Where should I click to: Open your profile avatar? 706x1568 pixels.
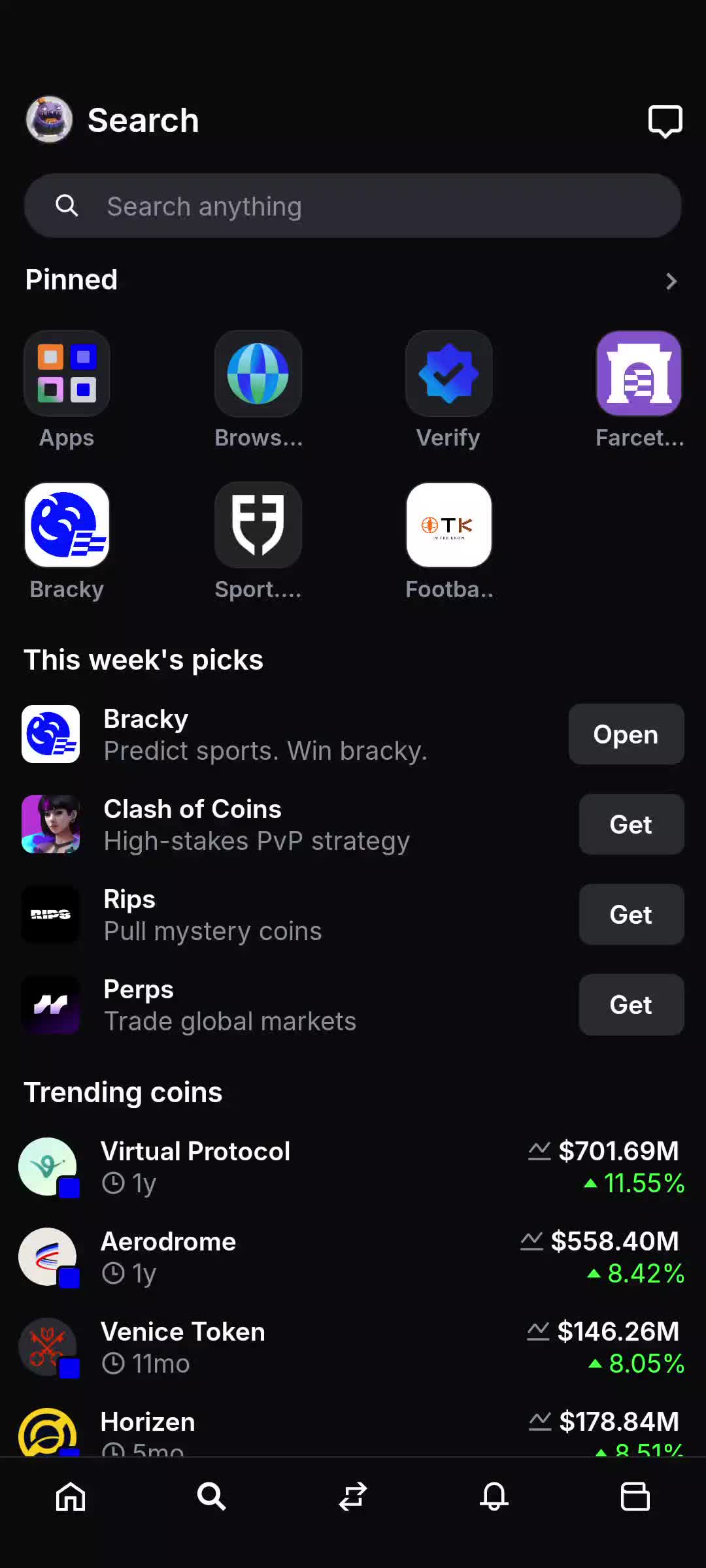click(x=49, y=120)
